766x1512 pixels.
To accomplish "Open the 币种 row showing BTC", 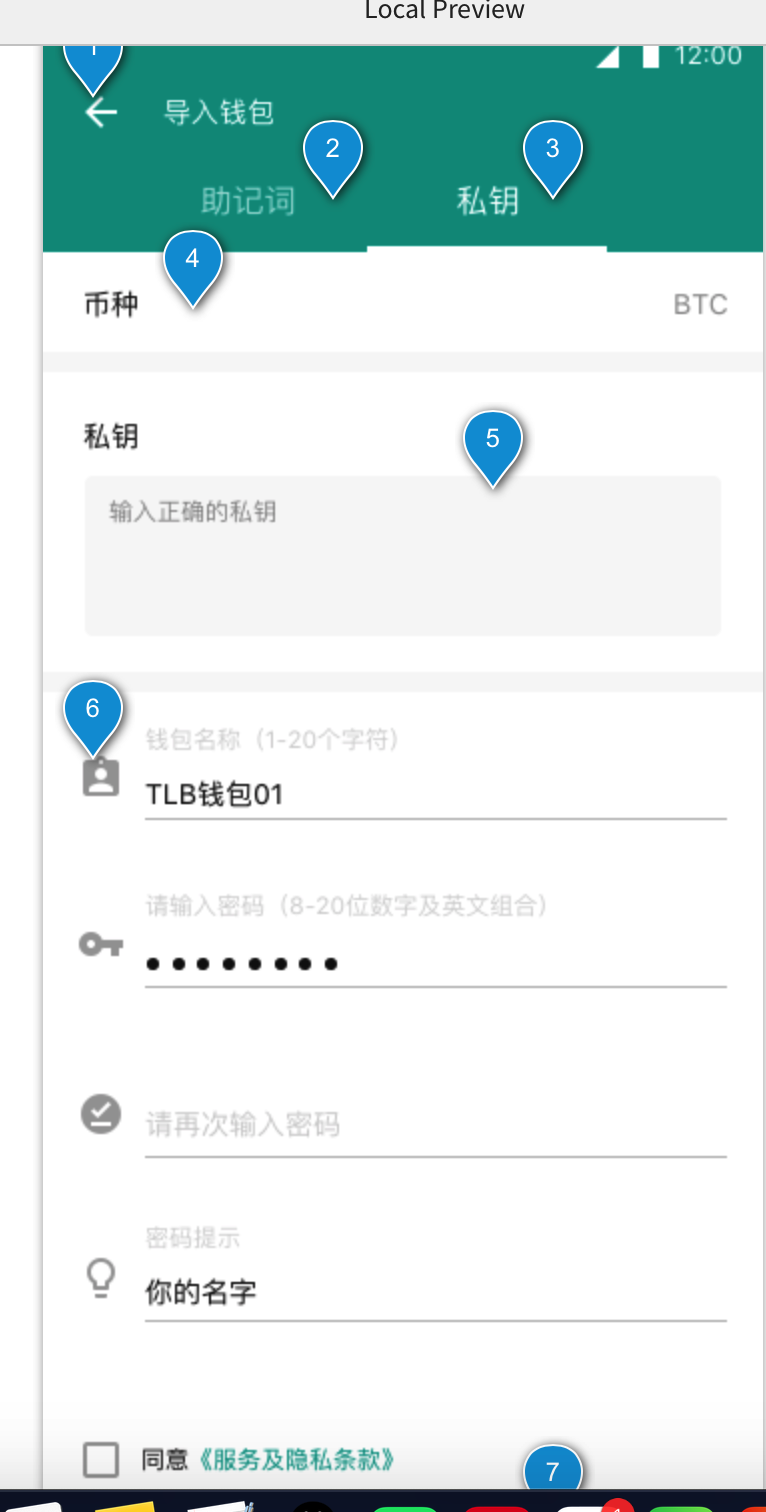I will coord(404,304).
